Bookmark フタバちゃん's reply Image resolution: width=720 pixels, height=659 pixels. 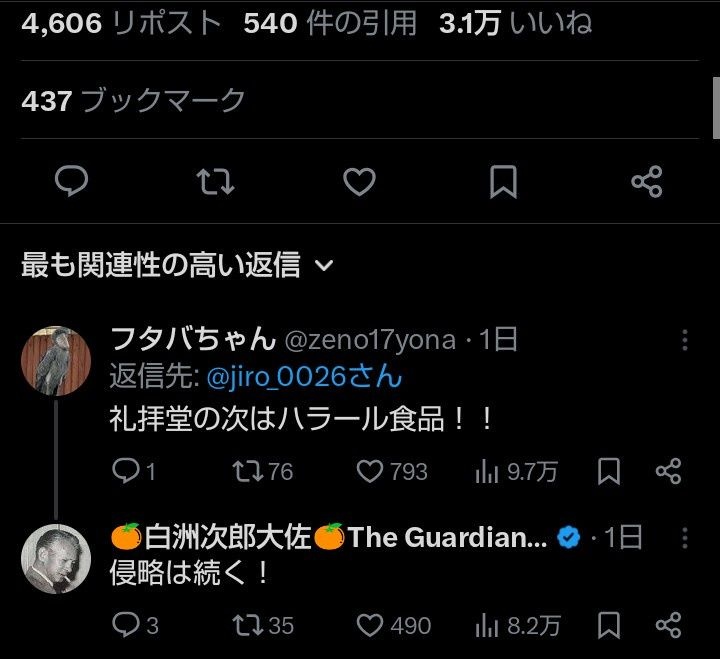[609, 471]
